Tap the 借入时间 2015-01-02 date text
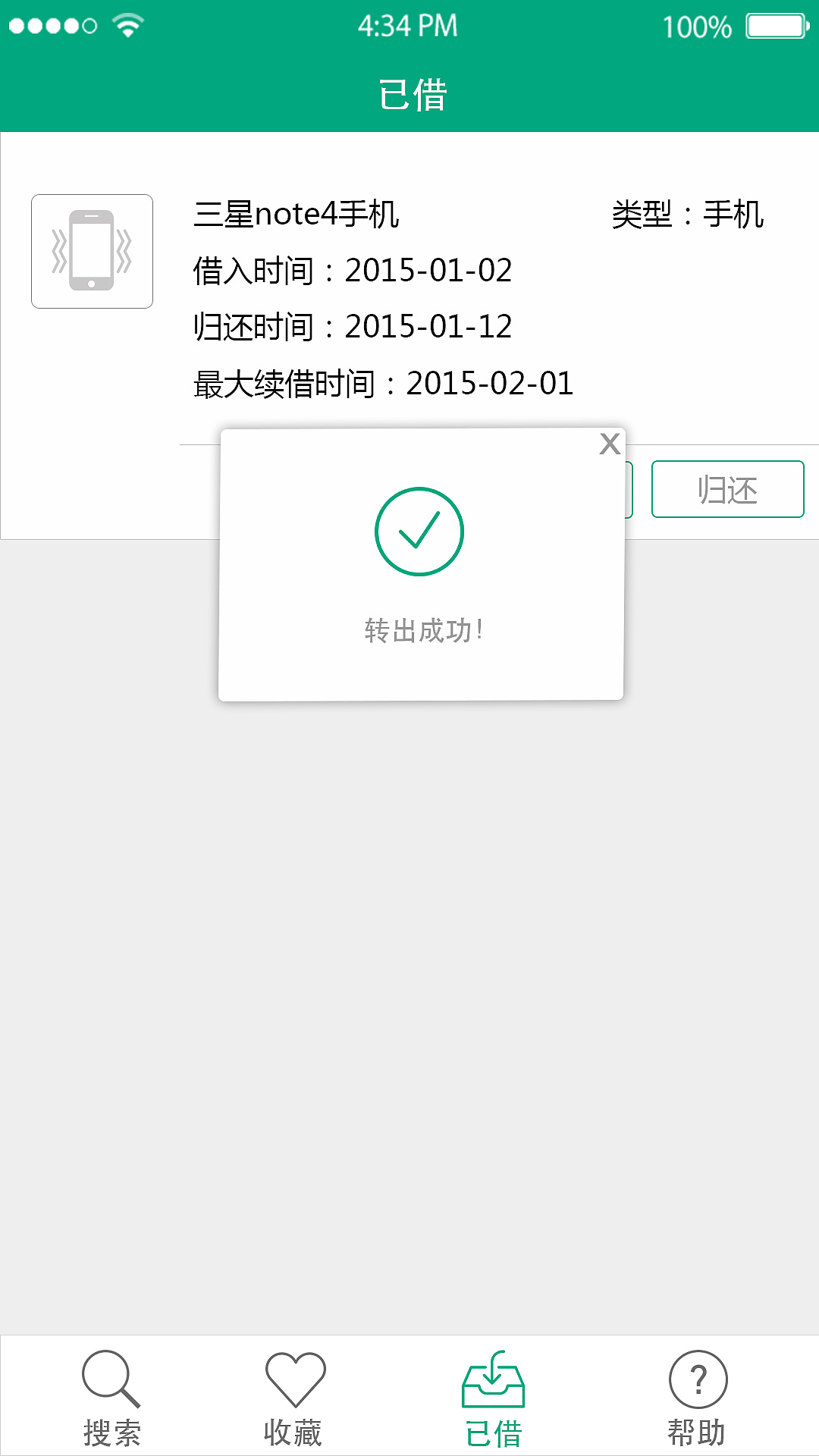819x1456 pixels. click(352, 270)
